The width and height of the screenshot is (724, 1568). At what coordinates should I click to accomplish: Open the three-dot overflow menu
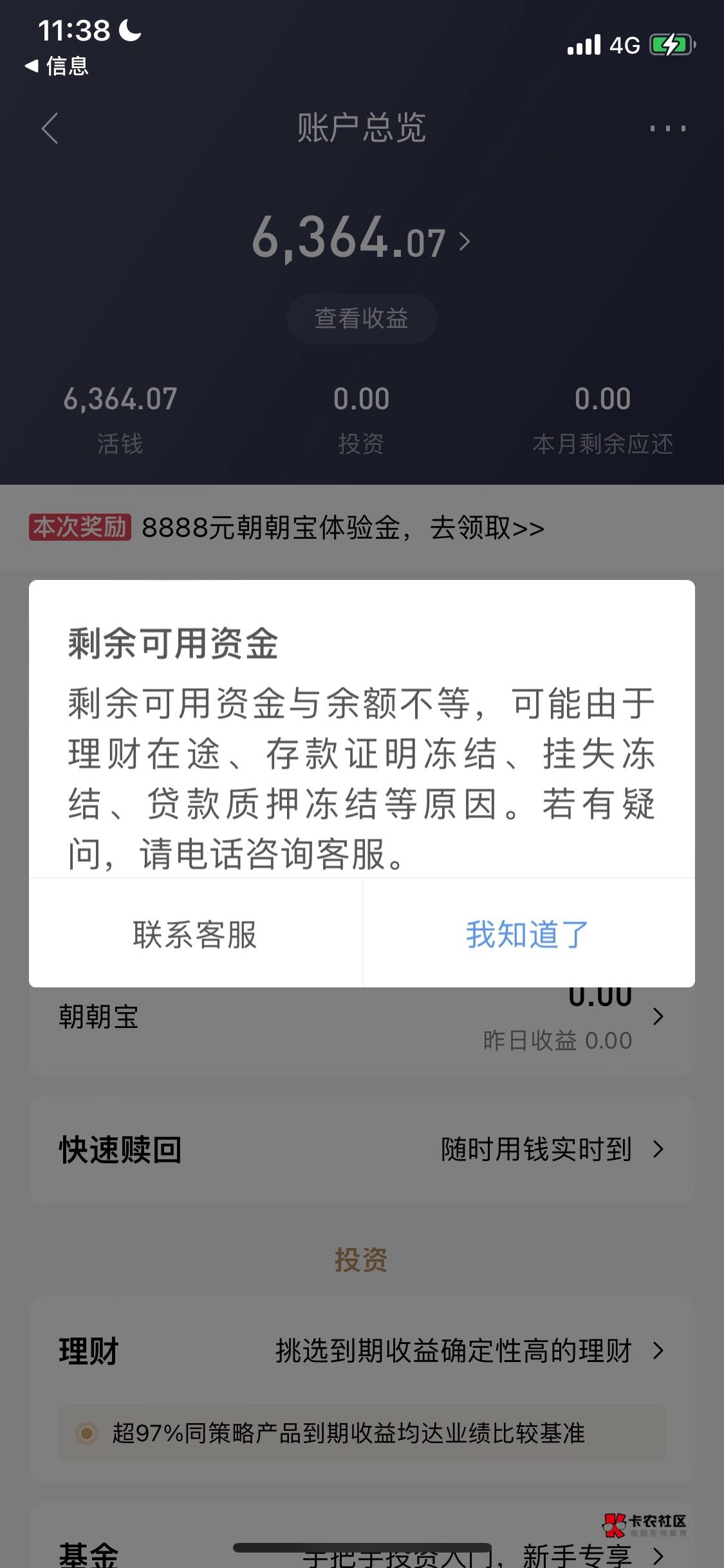[x=667, y=128]
